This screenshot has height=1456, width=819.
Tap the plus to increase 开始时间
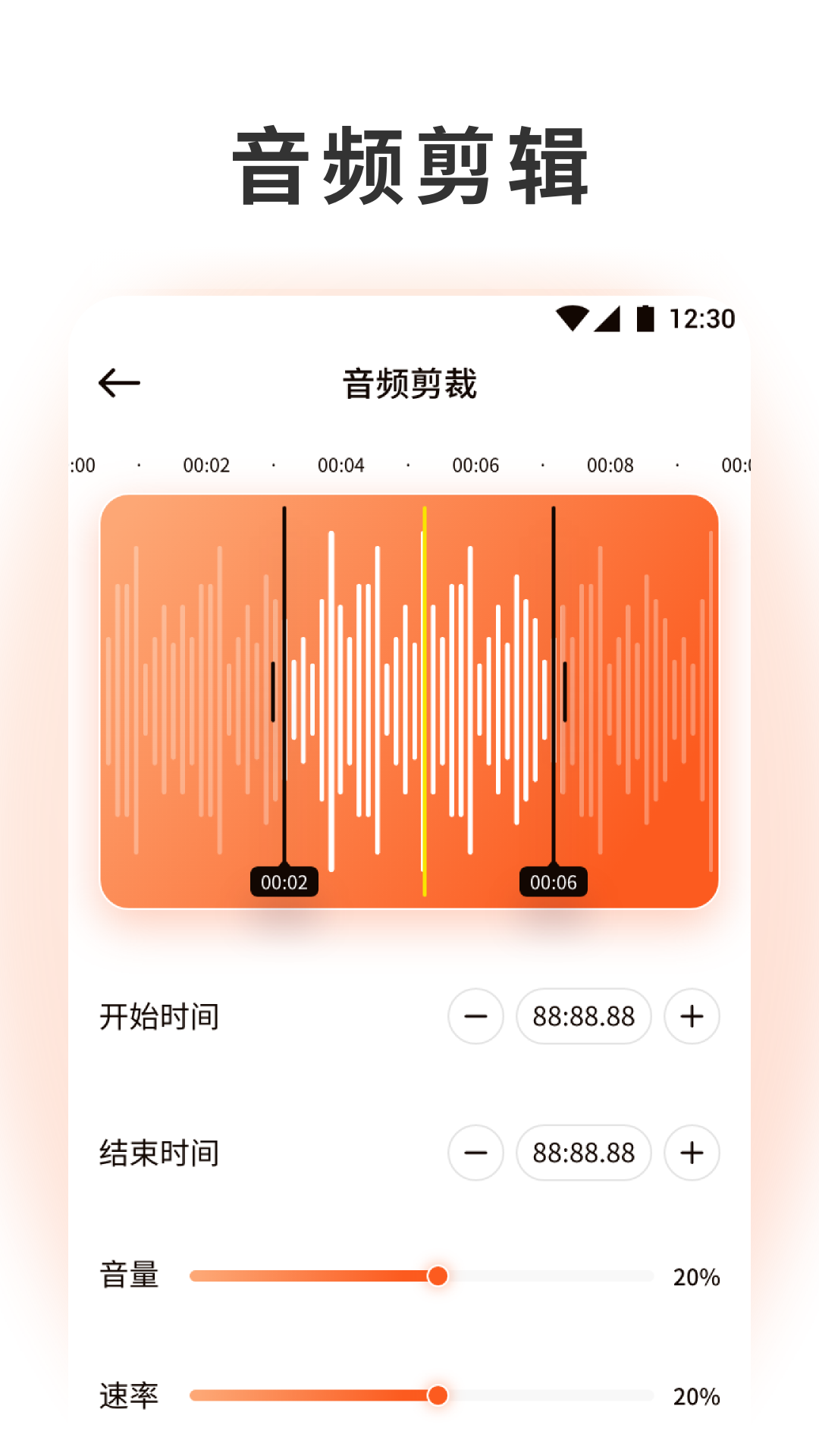pos(691,1016)
